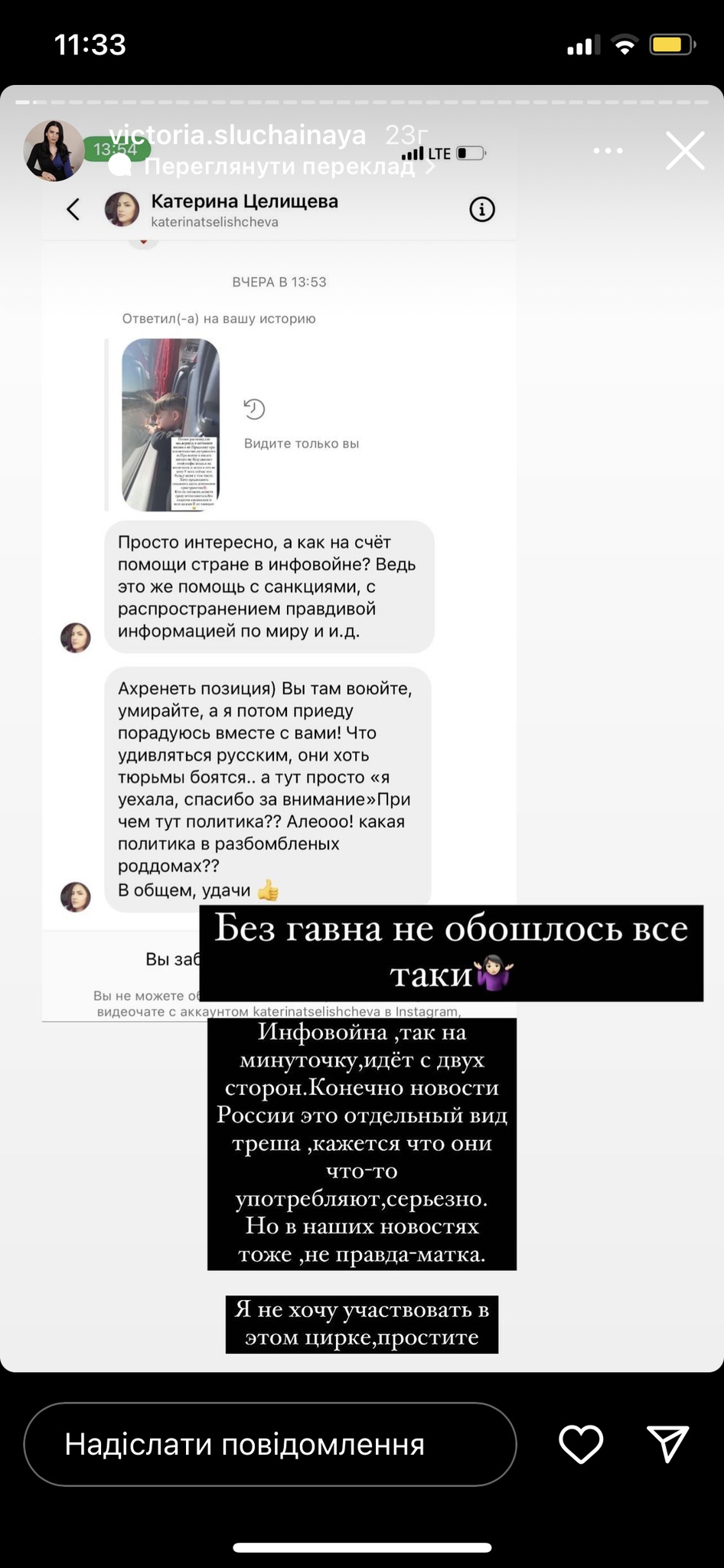
Task: Open the three-dot story options menu
Action: tap(608, 151)
